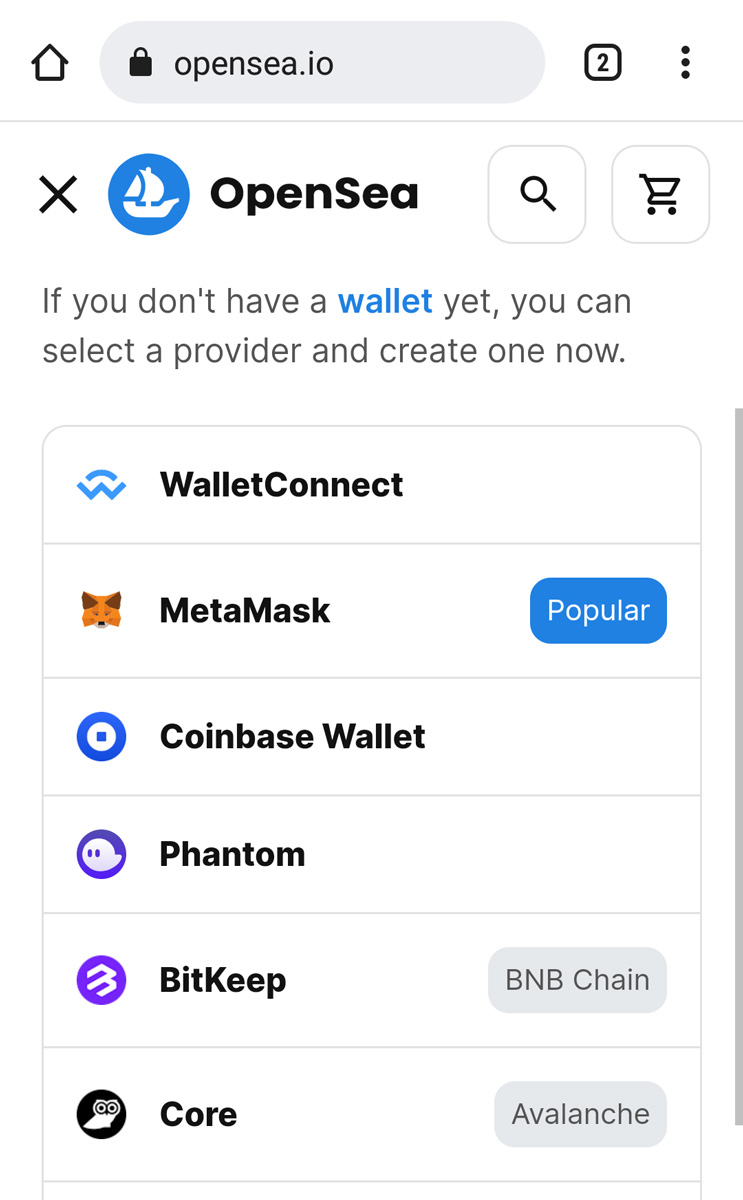
Task: Click the browser home icon
Action: 48,61
